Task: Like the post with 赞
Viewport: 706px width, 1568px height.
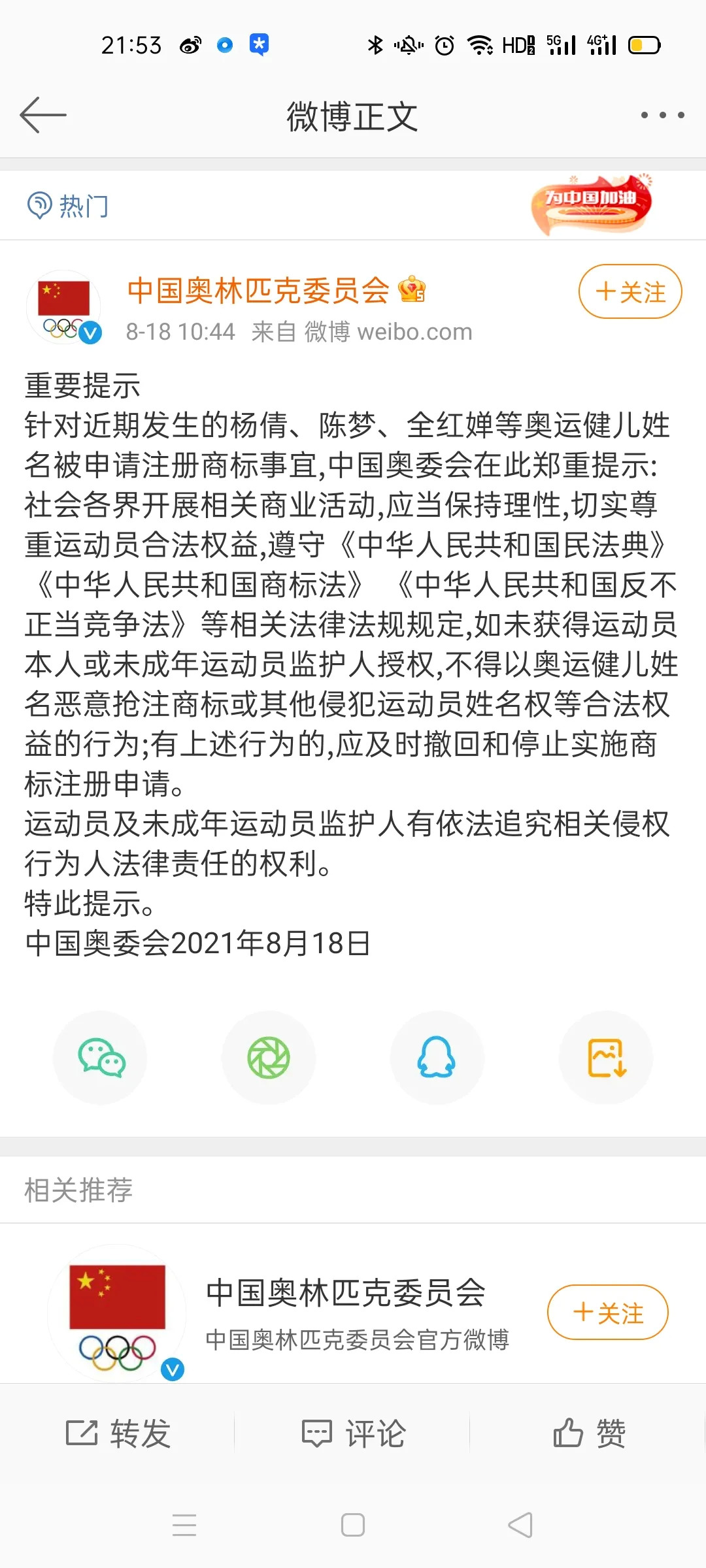Action: point(588,1433)
